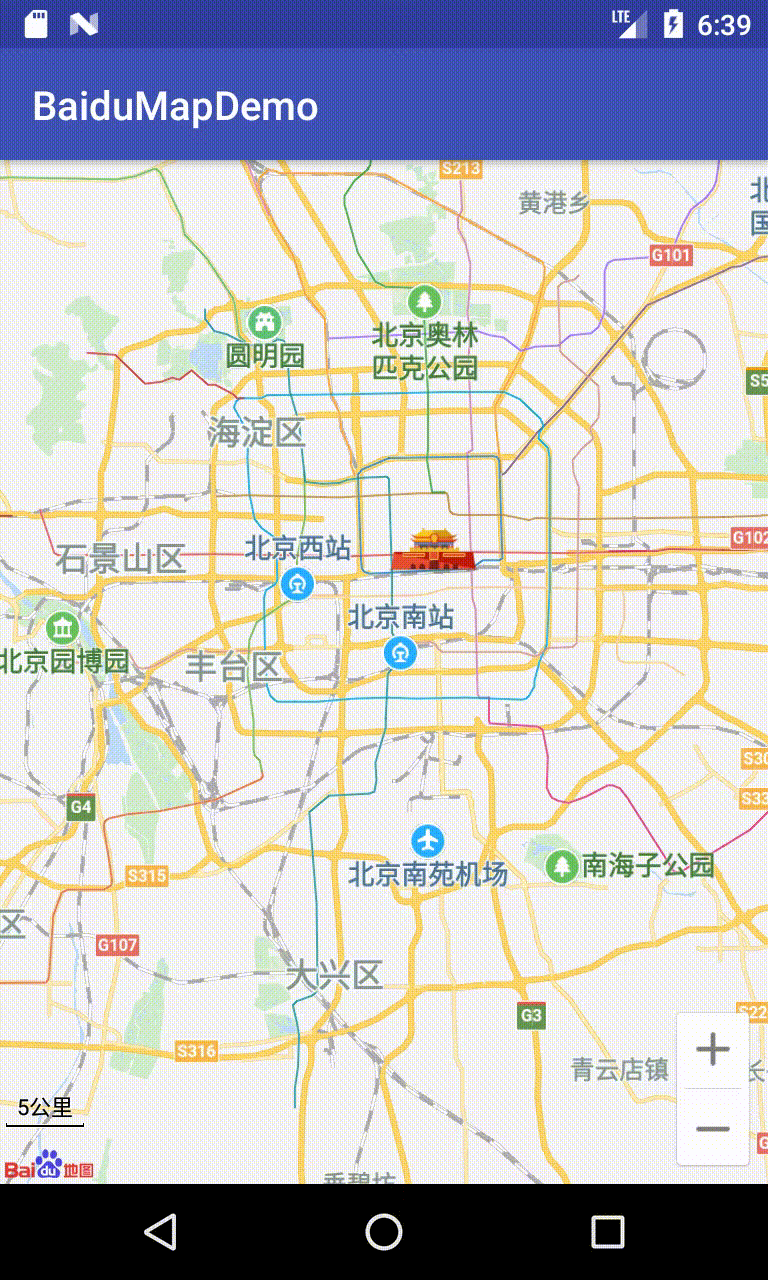Tap the 北京南苑机场 airport icon
This screenshot has height=1280, width=768.
point(428,841)
